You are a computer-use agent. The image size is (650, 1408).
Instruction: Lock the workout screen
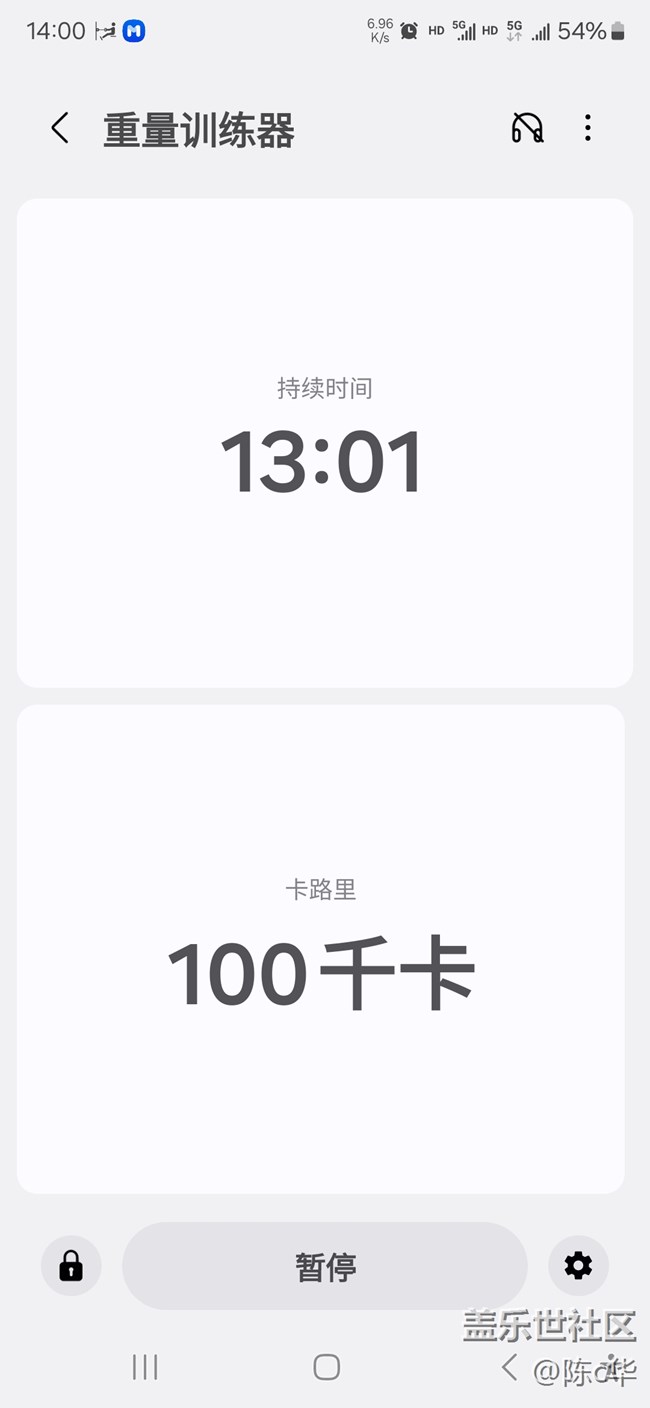pos(71,1266)
